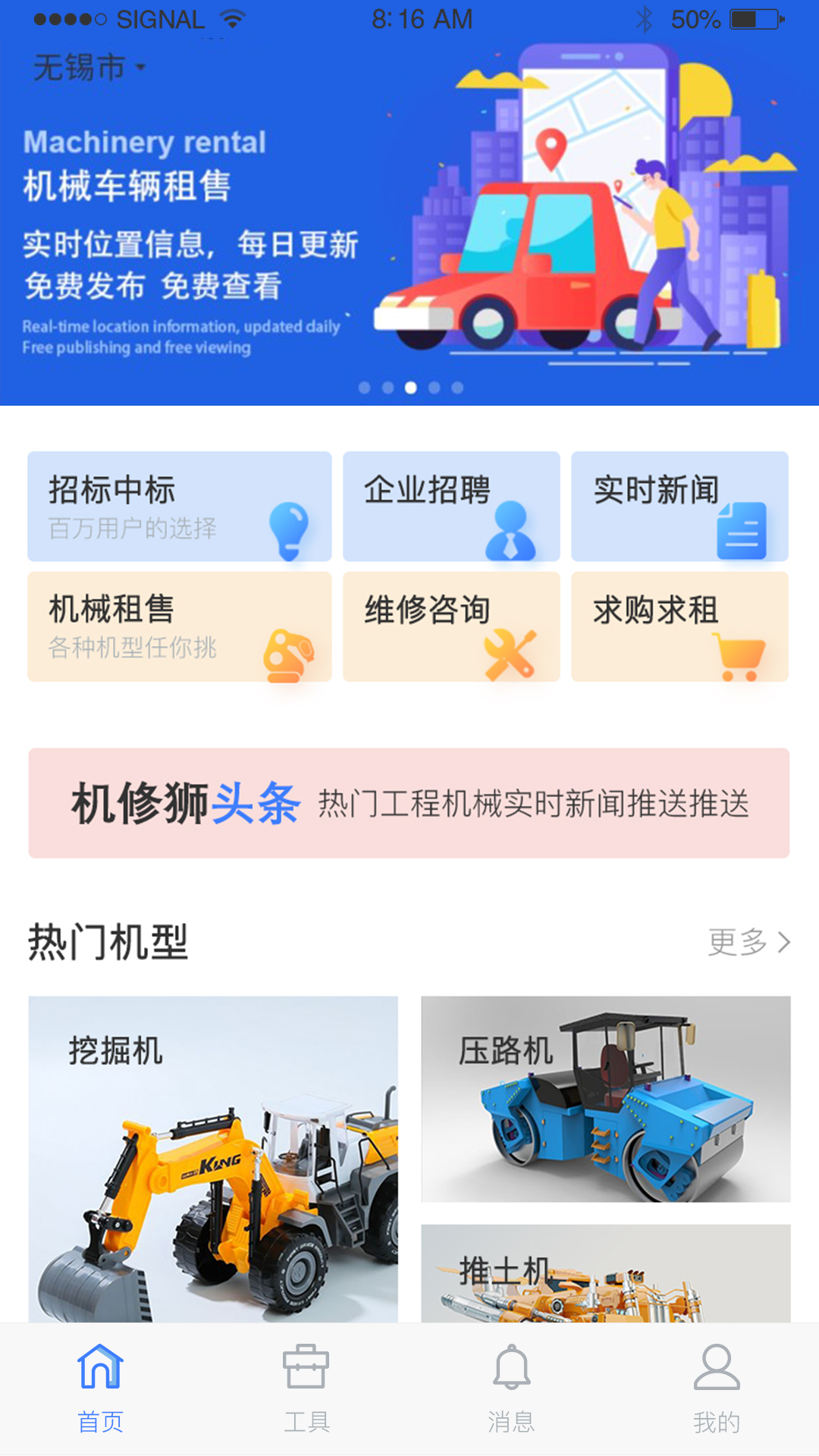The width and height of the screenshot is (819, 1456).
Task: Open the 我的 profile tab
Action: [x=716, y=1389]
